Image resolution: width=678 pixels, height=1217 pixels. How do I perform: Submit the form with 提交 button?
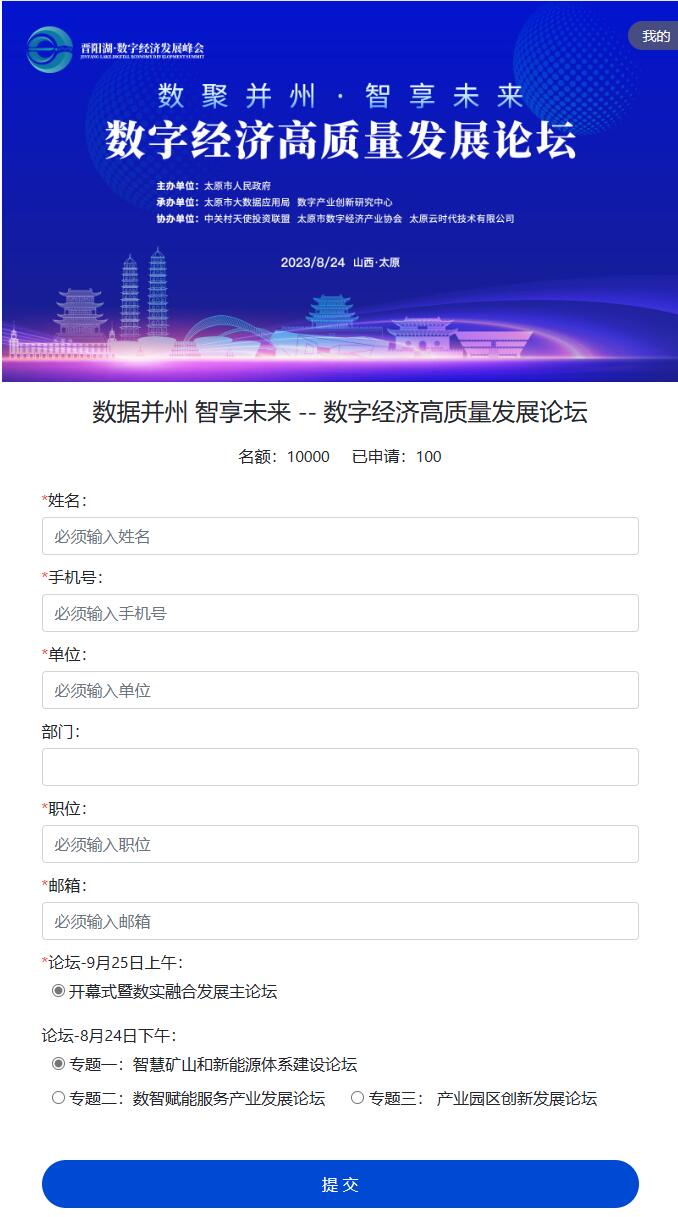click(340, 1184)
